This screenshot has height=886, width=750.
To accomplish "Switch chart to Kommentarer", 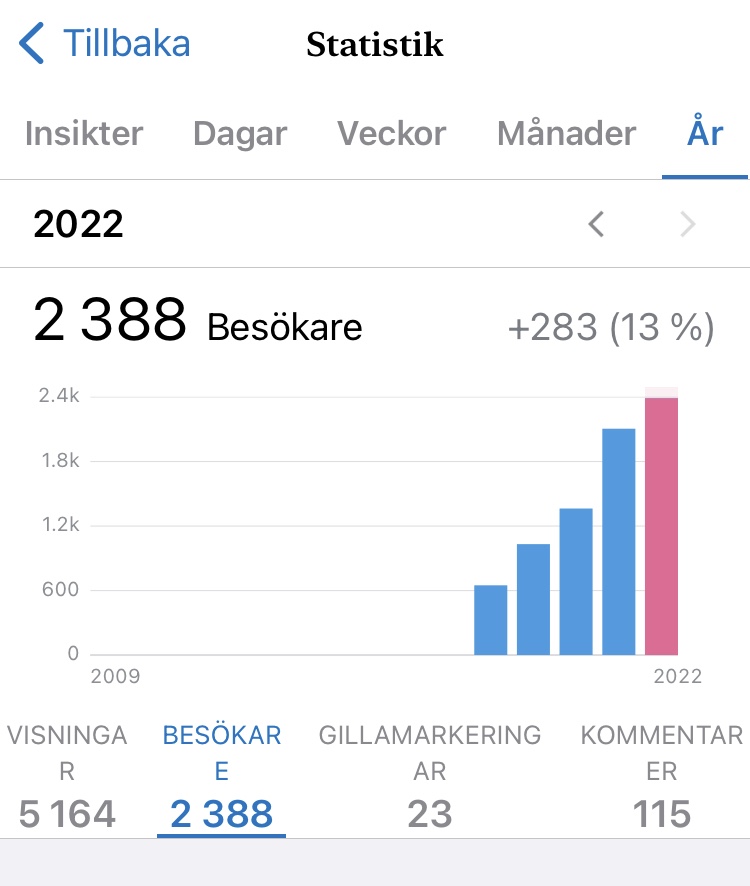I will [662, 778].
